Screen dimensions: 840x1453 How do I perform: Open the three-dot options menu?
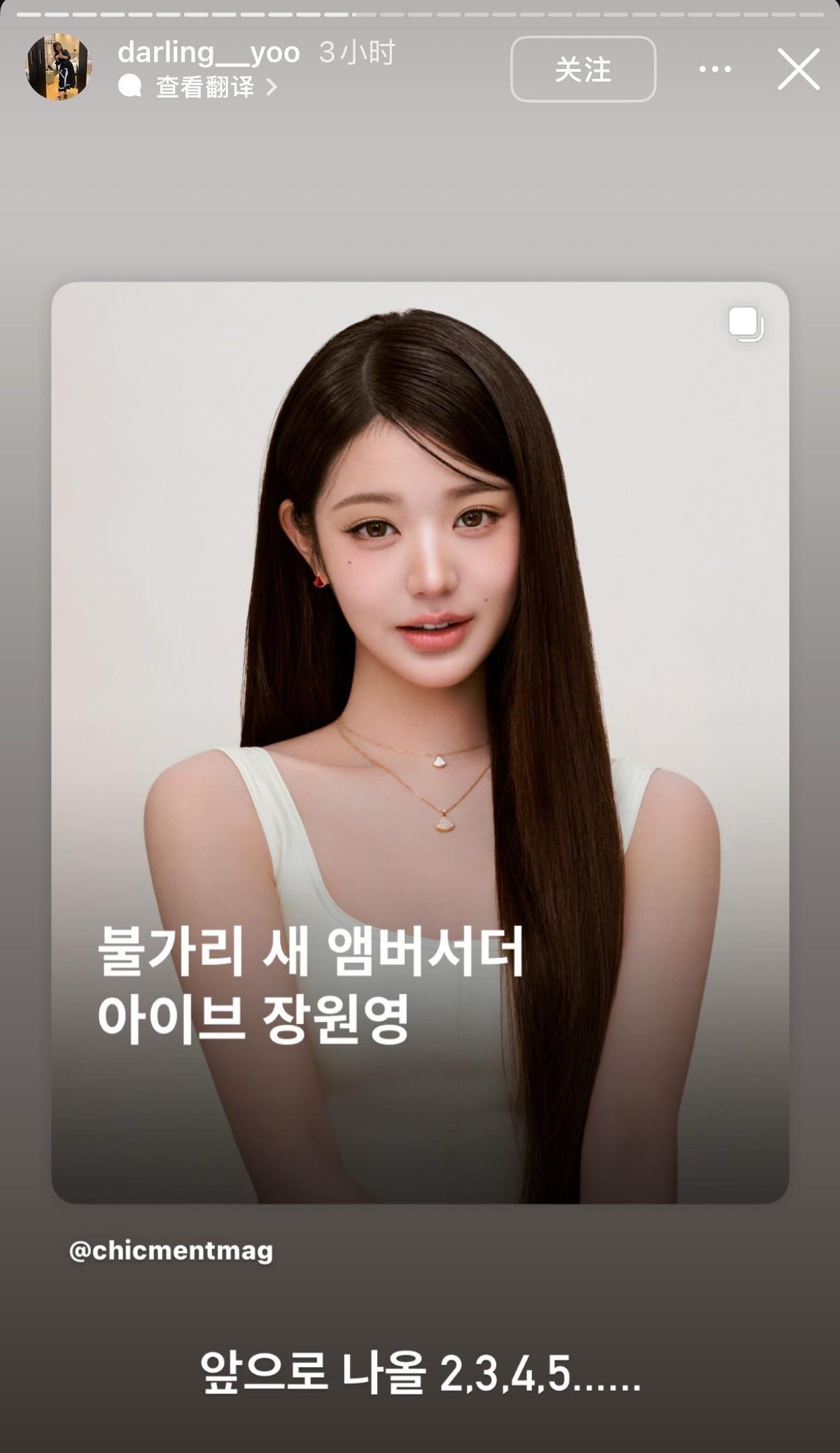point(715,69)
